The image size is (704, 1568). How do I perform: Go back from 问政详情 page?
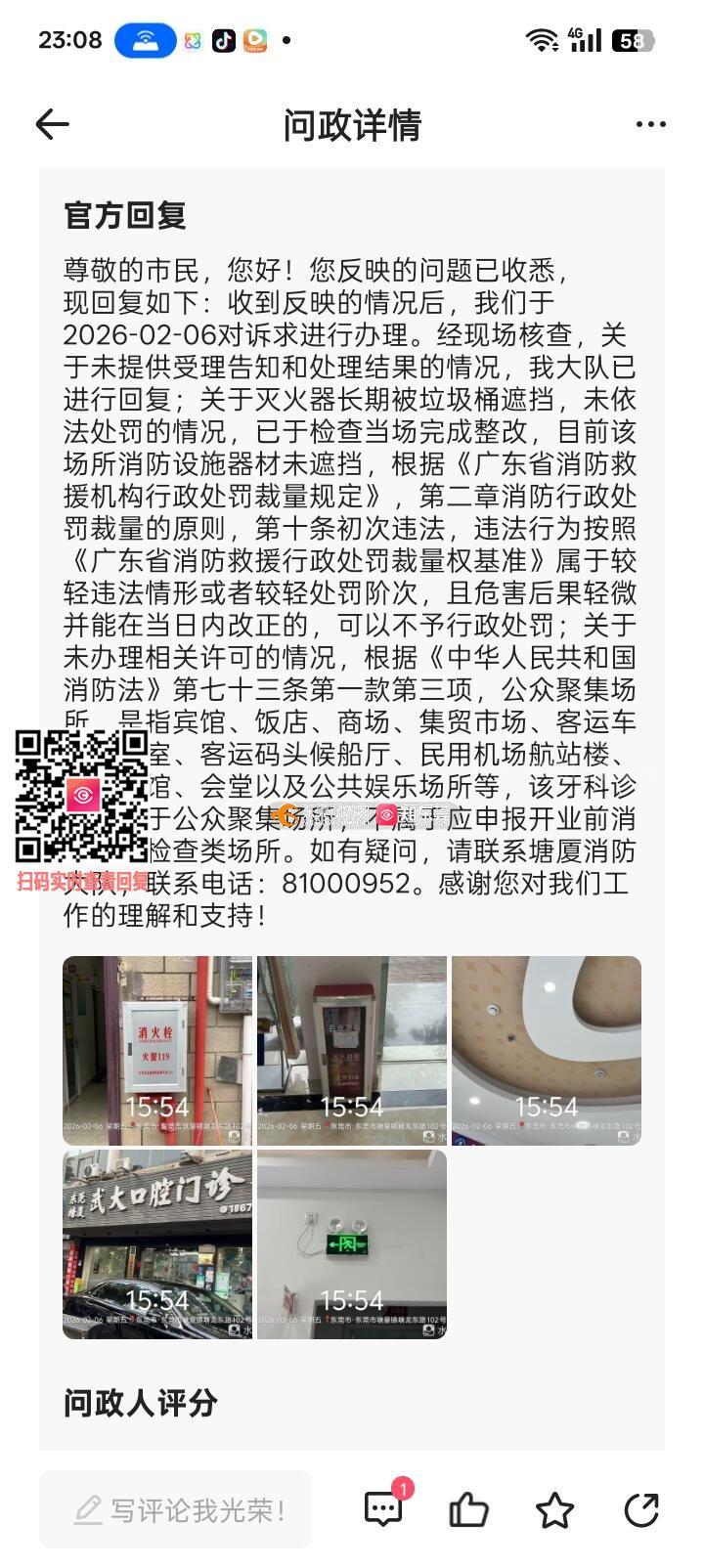point(53,124)
